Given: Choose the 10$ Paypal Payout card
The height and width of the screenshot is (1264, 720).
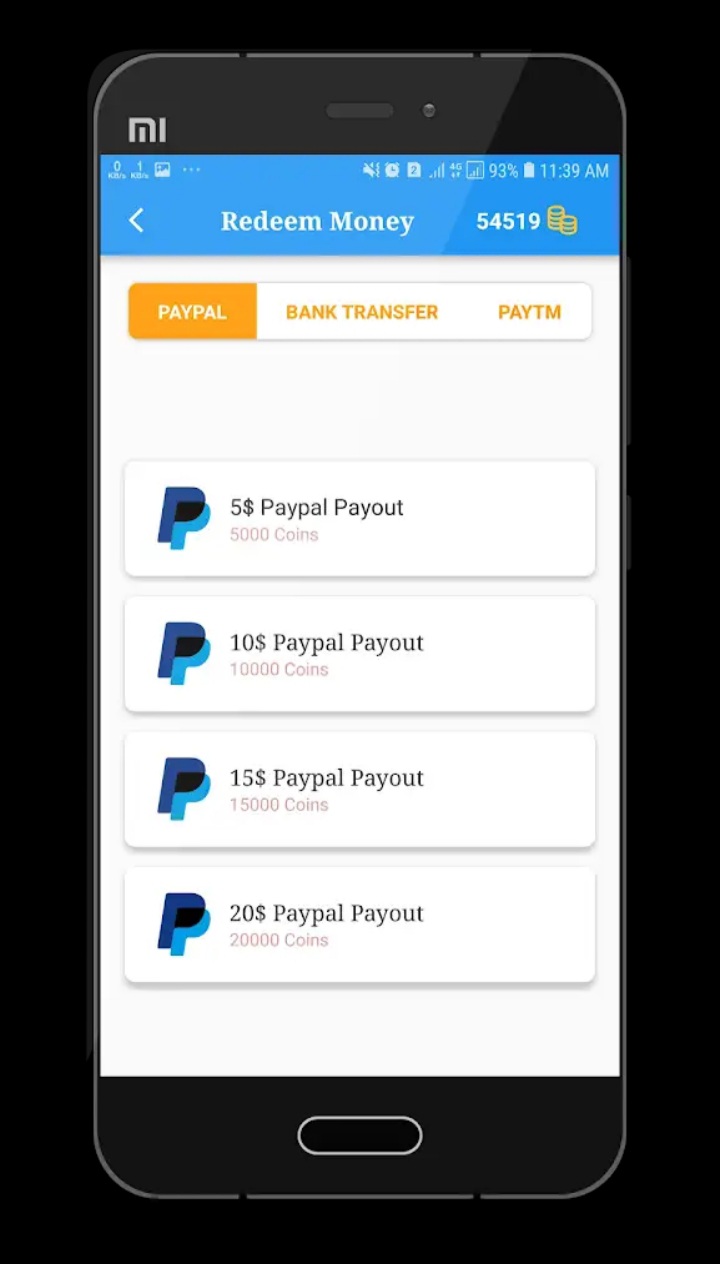Looking at the screenshot, I should [360, 654].
